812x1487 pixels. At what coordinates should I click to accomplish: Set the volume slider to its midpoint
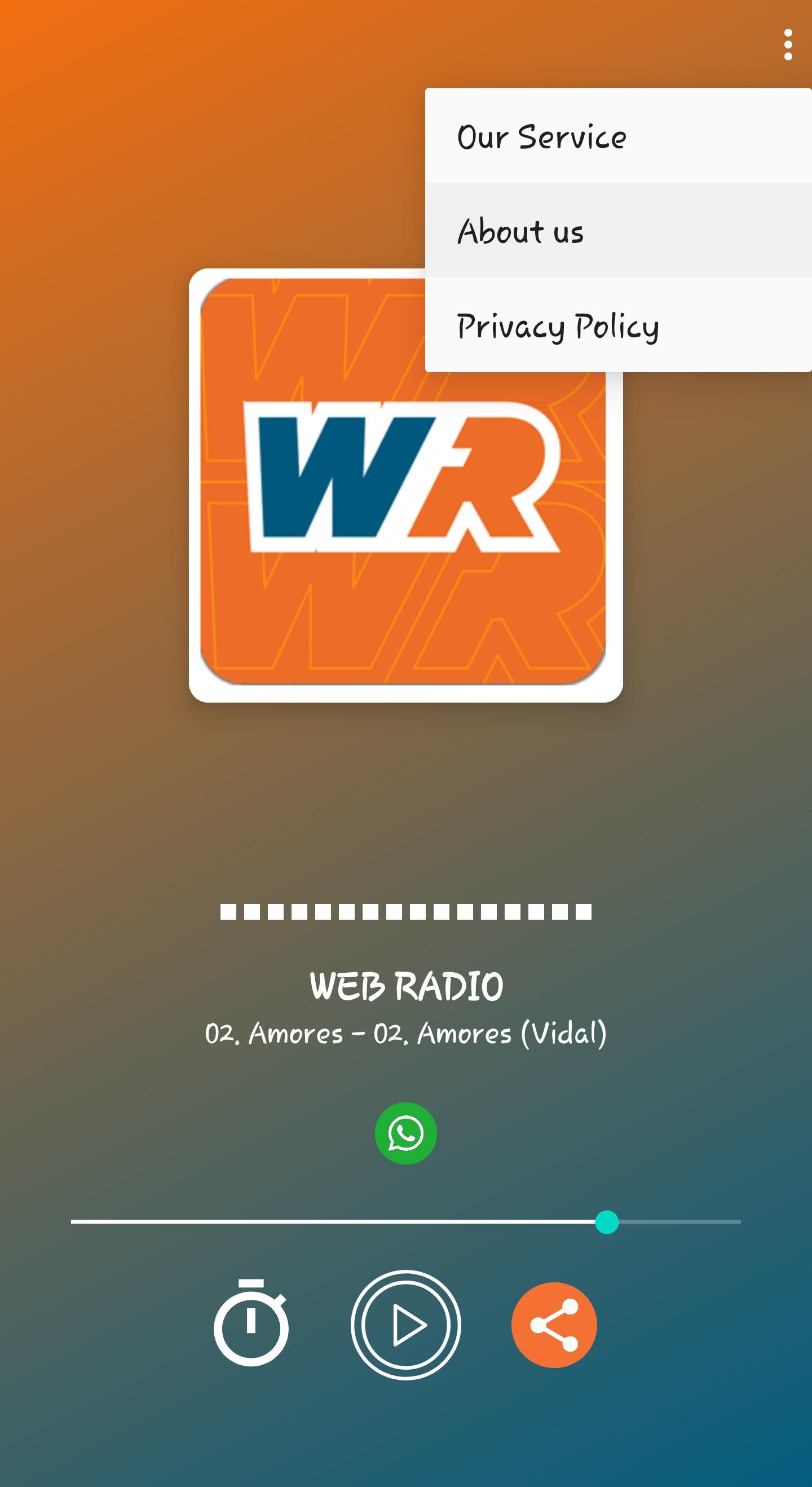405,1222
